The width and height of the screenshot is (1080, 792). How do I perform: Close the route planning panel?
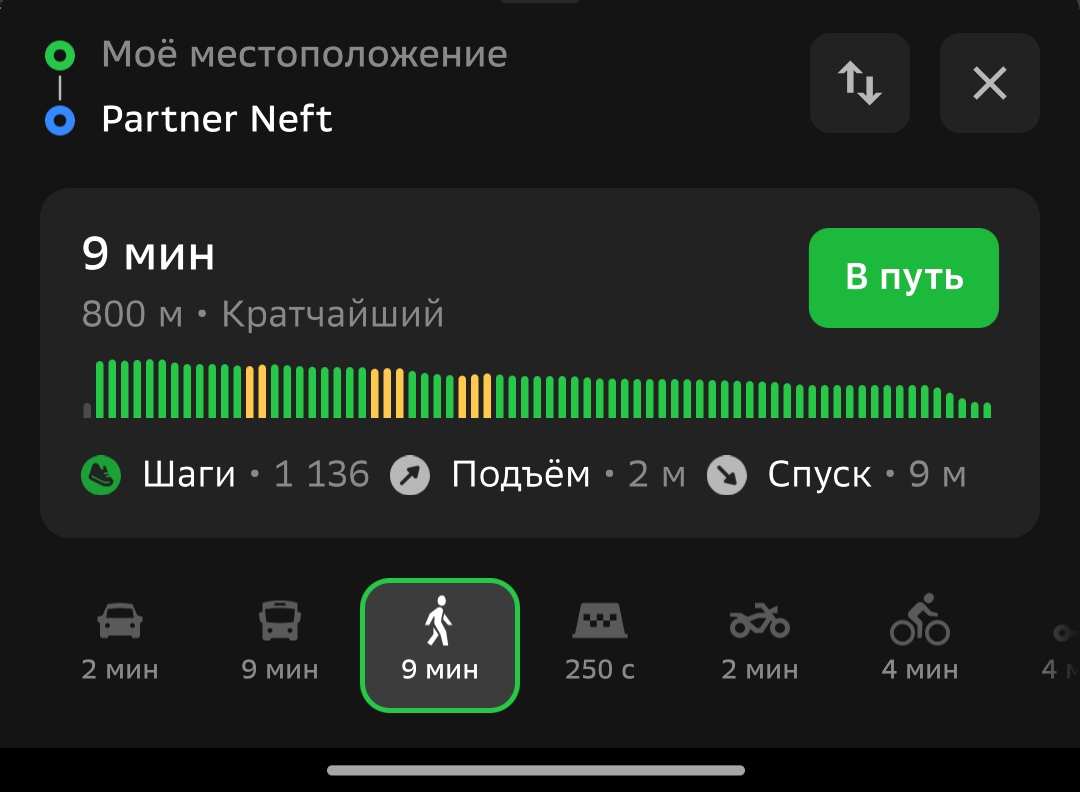989,83
